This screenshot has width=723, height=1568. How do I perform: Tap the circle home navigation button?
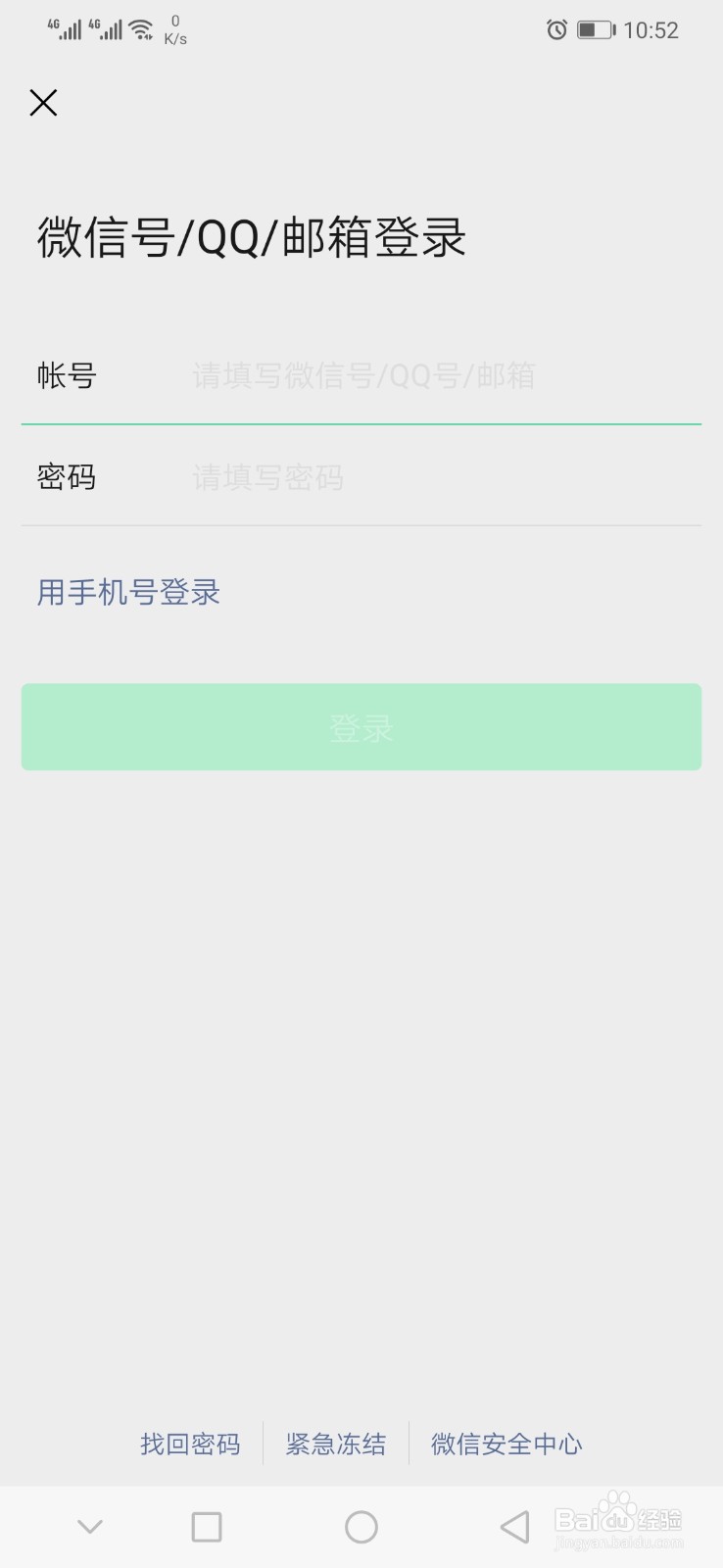pyautogui.click(x=361, y=1526)
